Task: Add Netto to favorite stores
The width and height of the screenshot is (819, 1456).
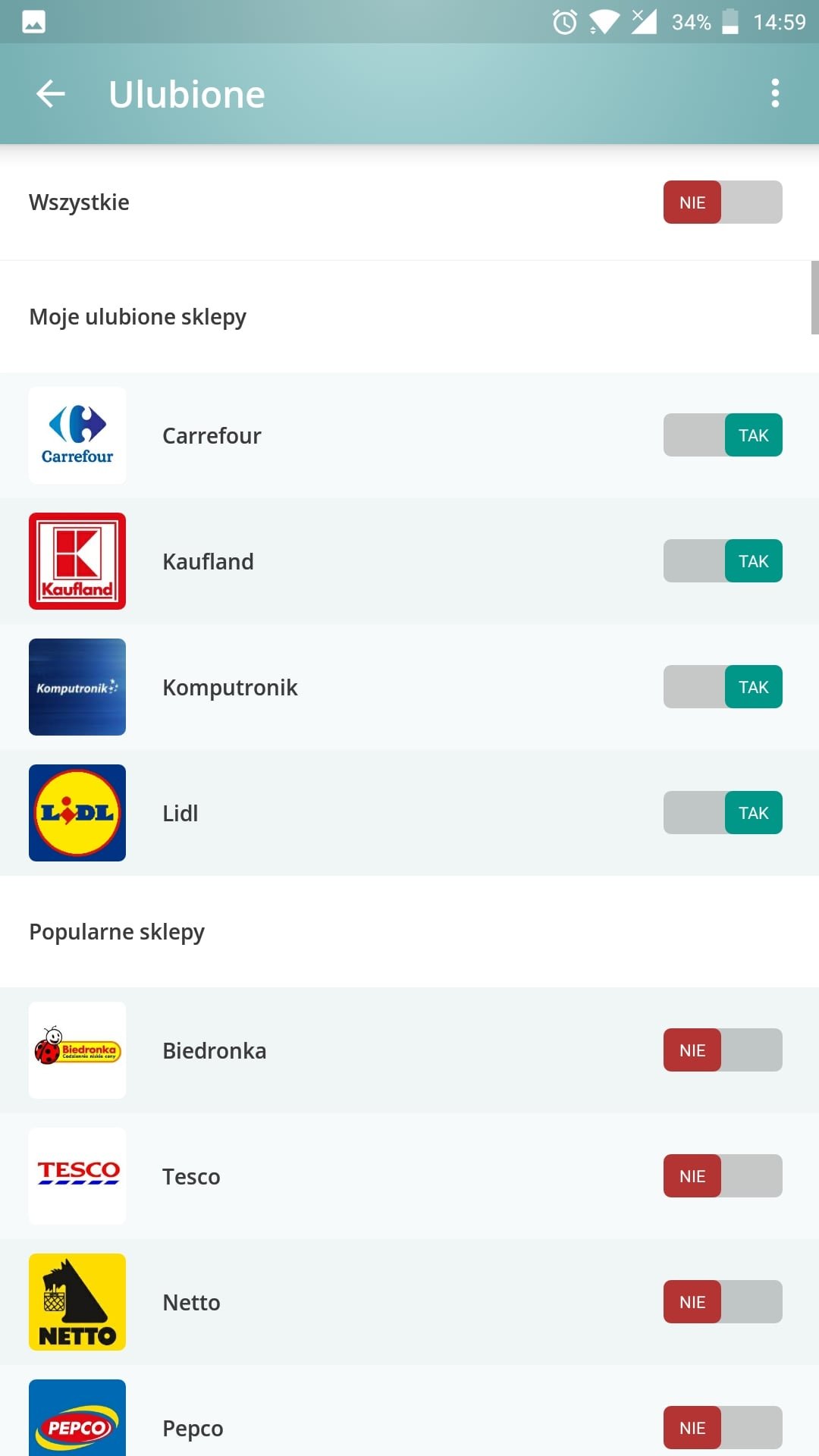Action: [x=723, y=1302]
